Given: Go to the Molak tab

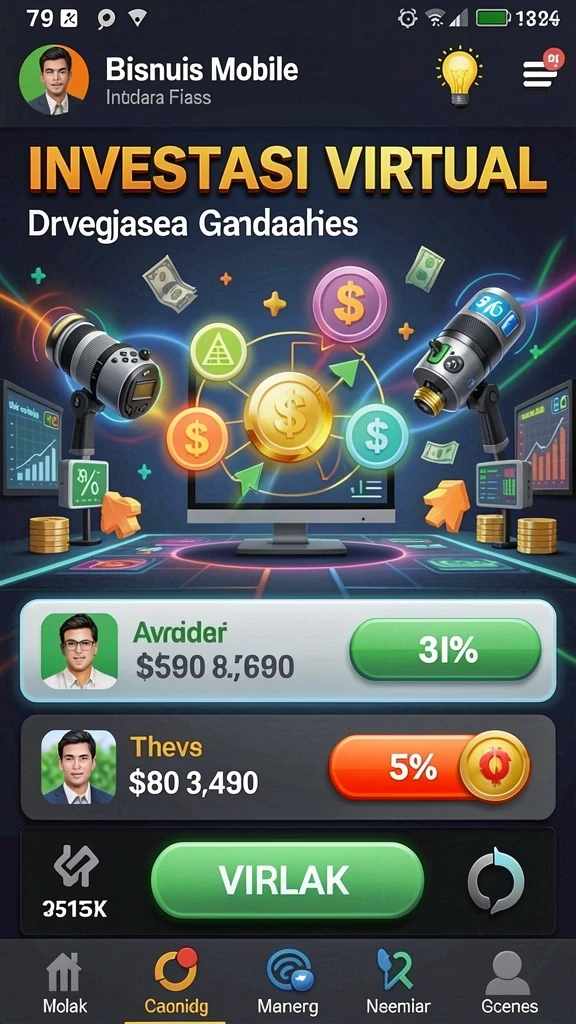Looking at the screenshot, I should tap(65, 982).
